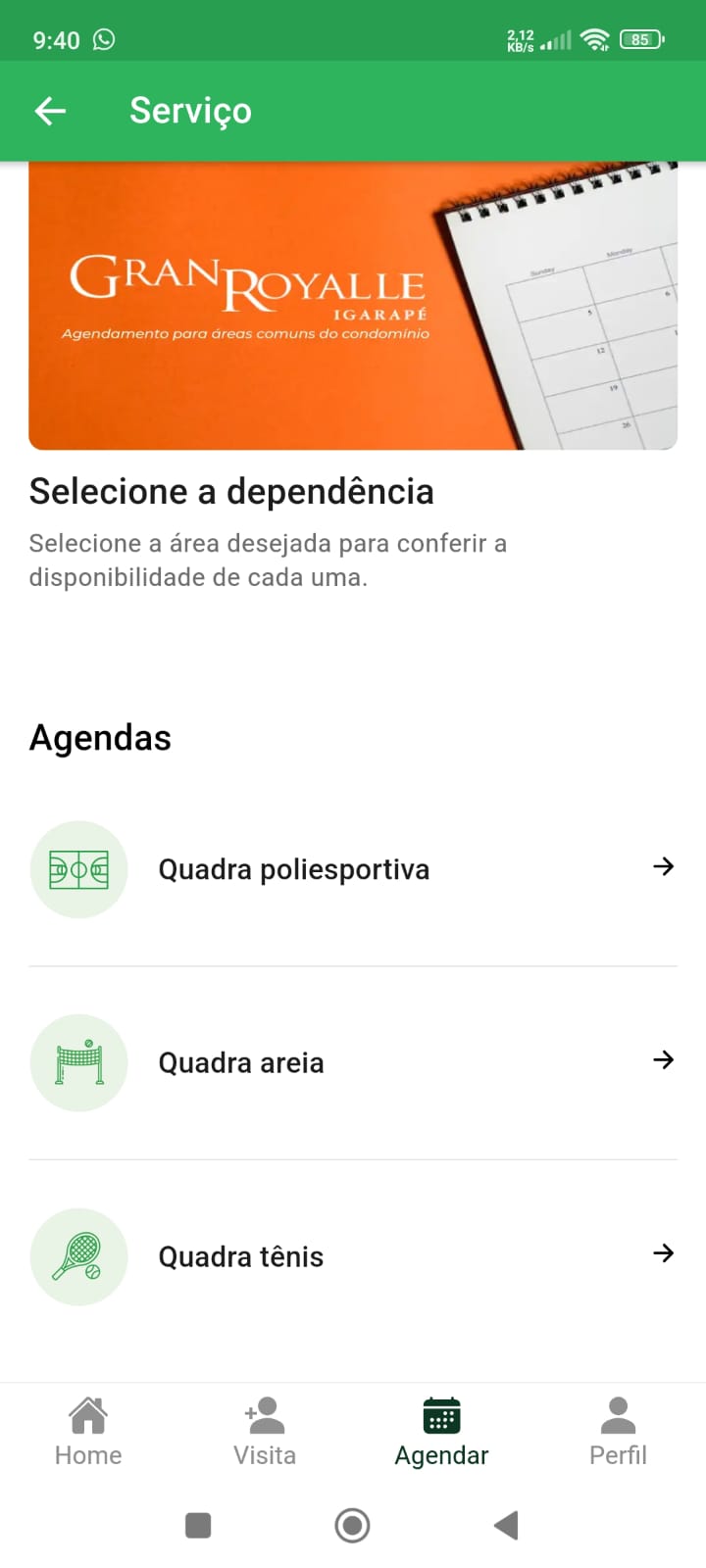This screenshot has width=706, height=1568.
Task: Open the Quadra poliesportiva agenda
Action: [x=353, y=869]
